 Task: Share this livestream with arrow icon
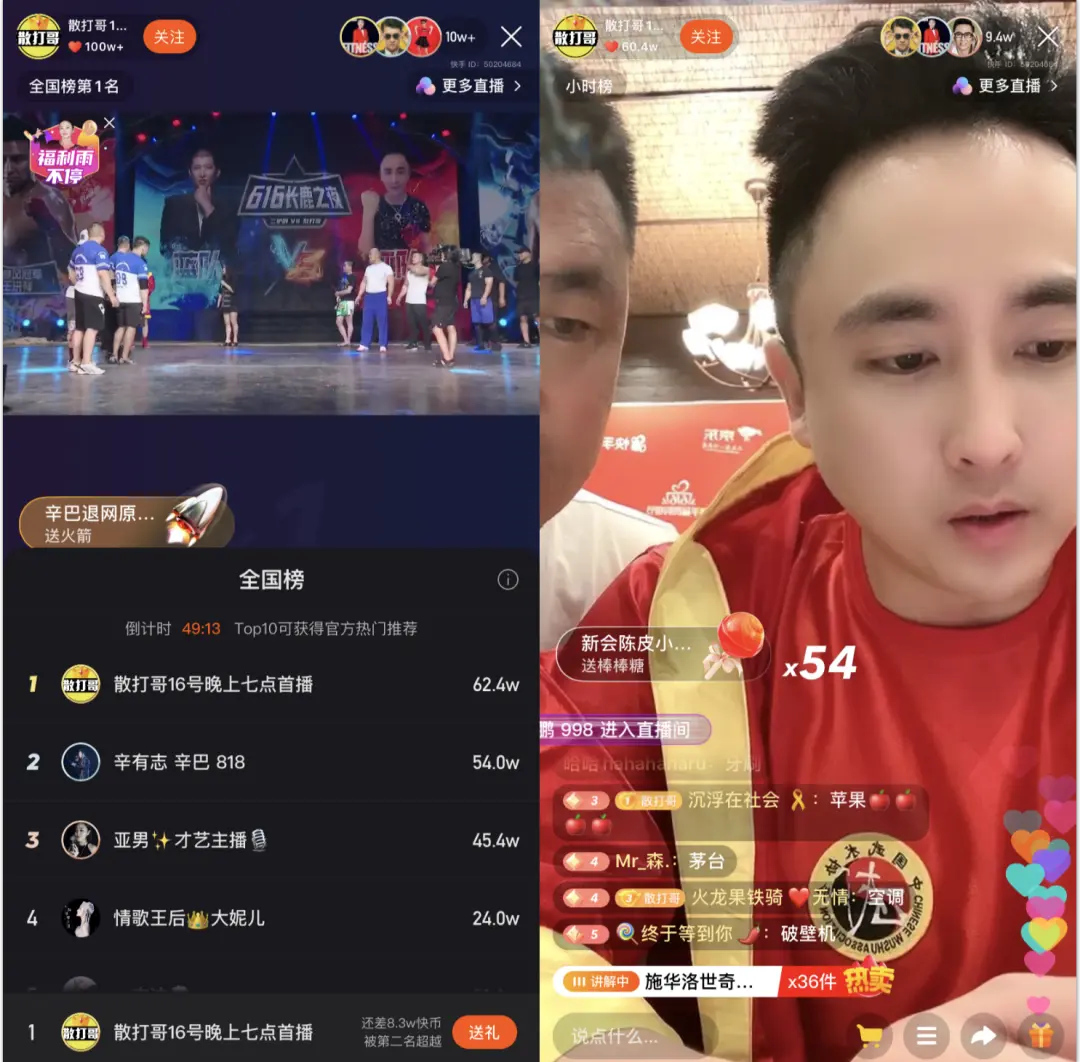[x=984, y=1036]
